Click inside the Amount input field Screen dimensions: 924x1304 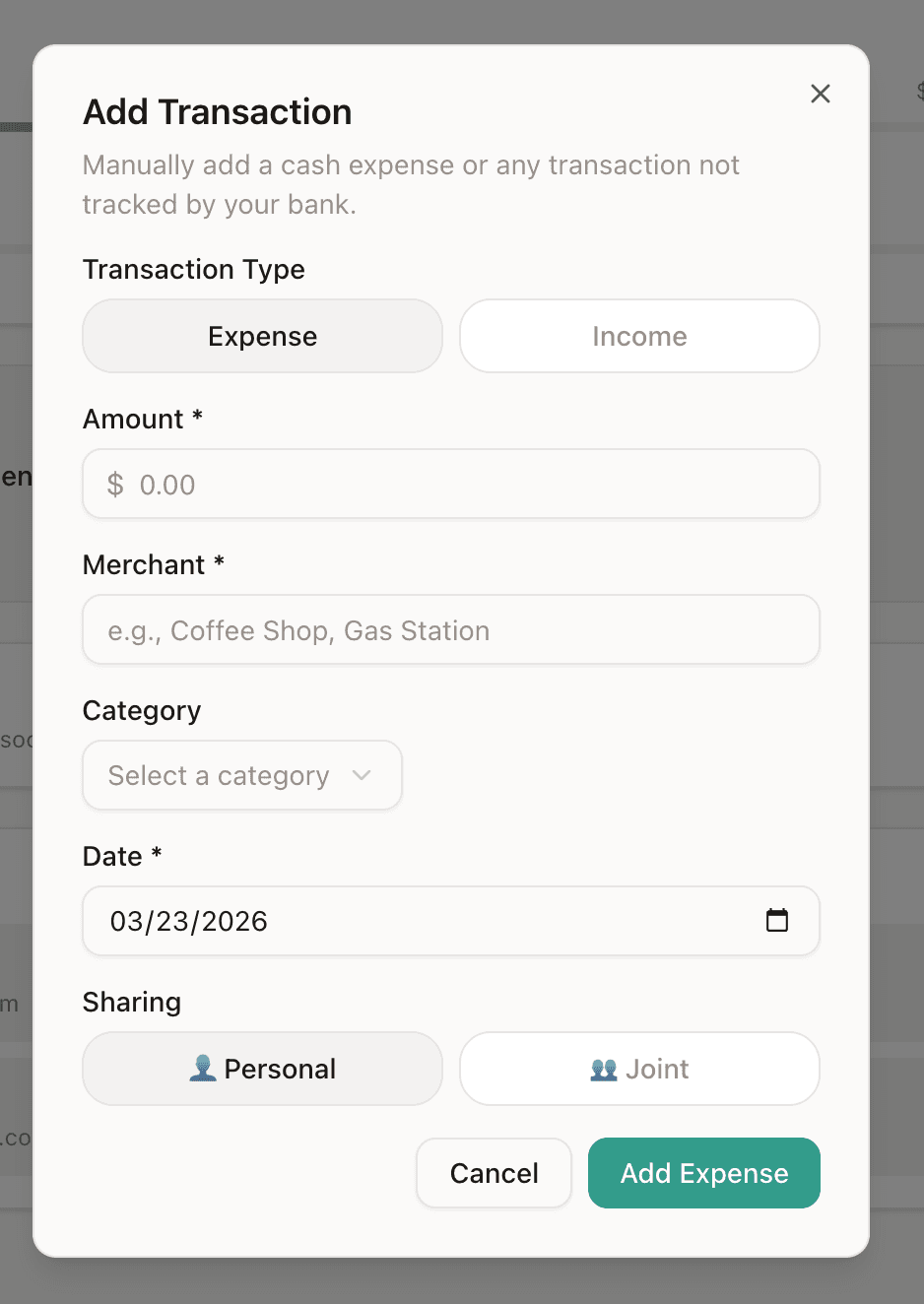[x=450, y=485]
